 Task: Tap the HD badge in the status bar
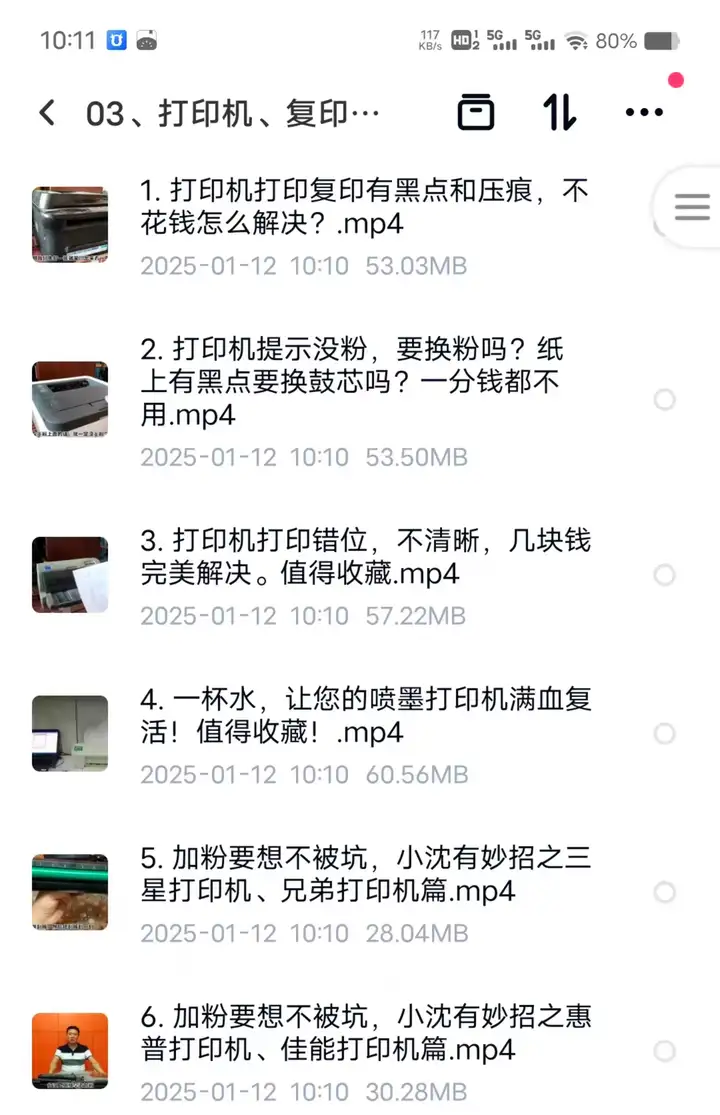click(464, 40)
